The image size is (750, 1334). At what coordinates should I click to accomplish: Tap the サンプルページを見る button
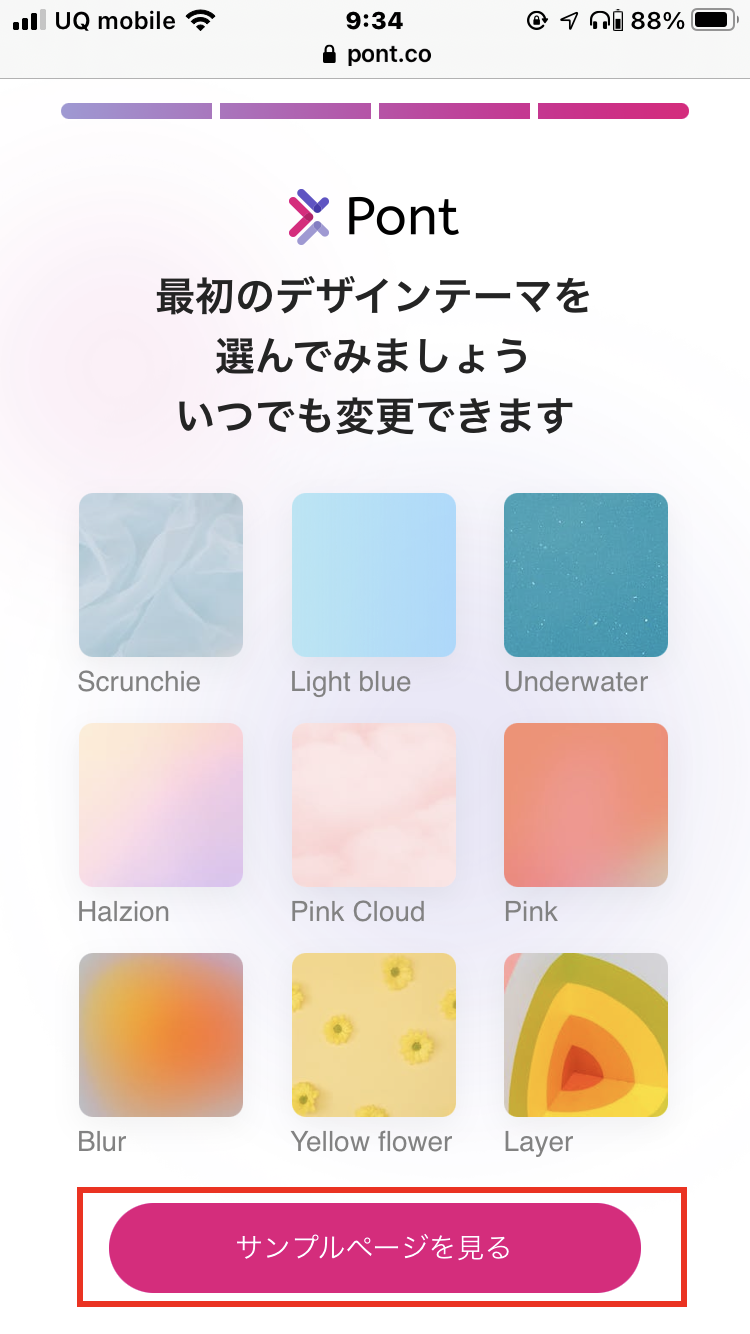(374, 1248)
